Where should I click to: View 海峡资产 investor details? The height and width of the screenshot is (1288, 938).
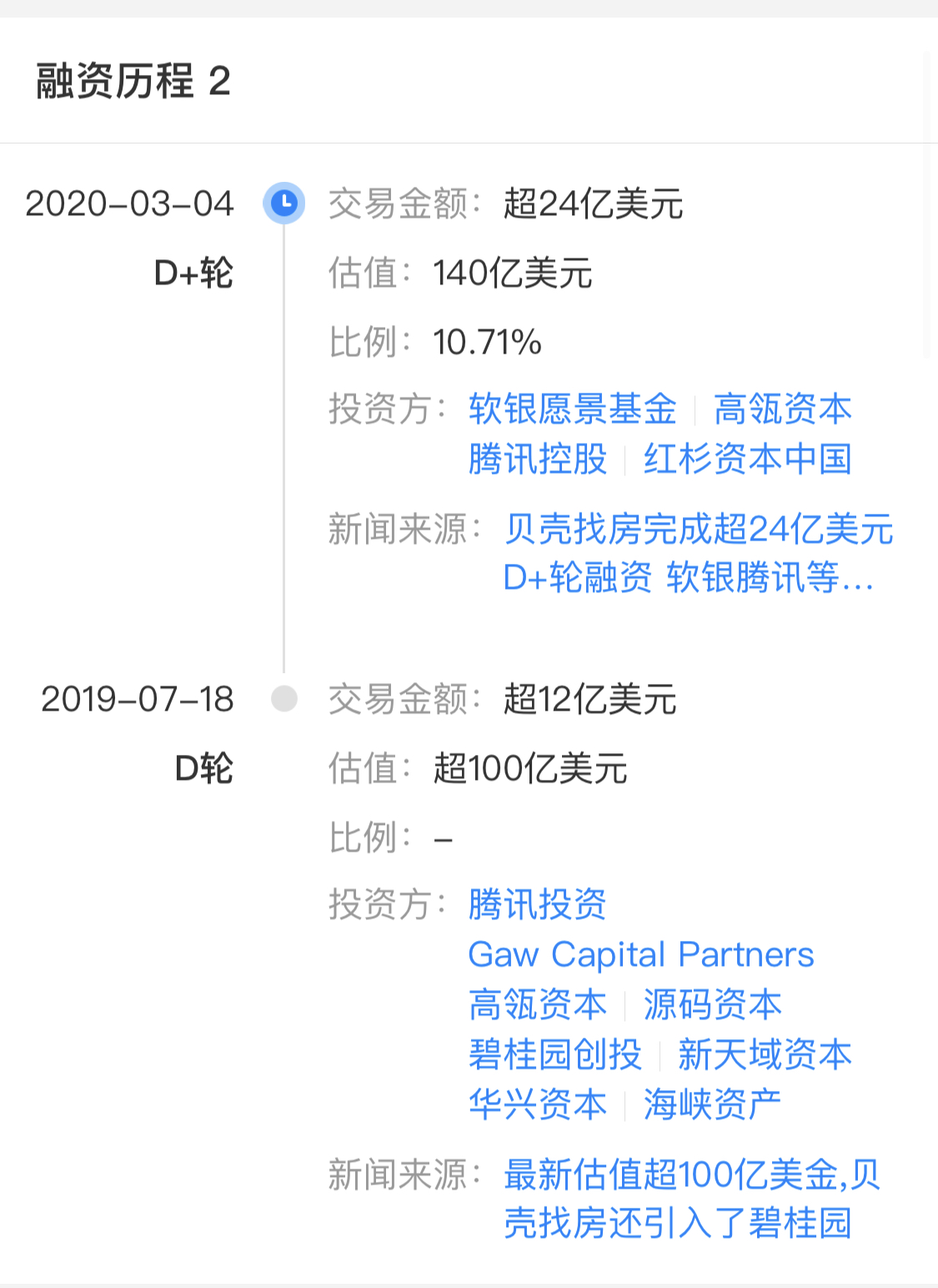point(712,1105)
